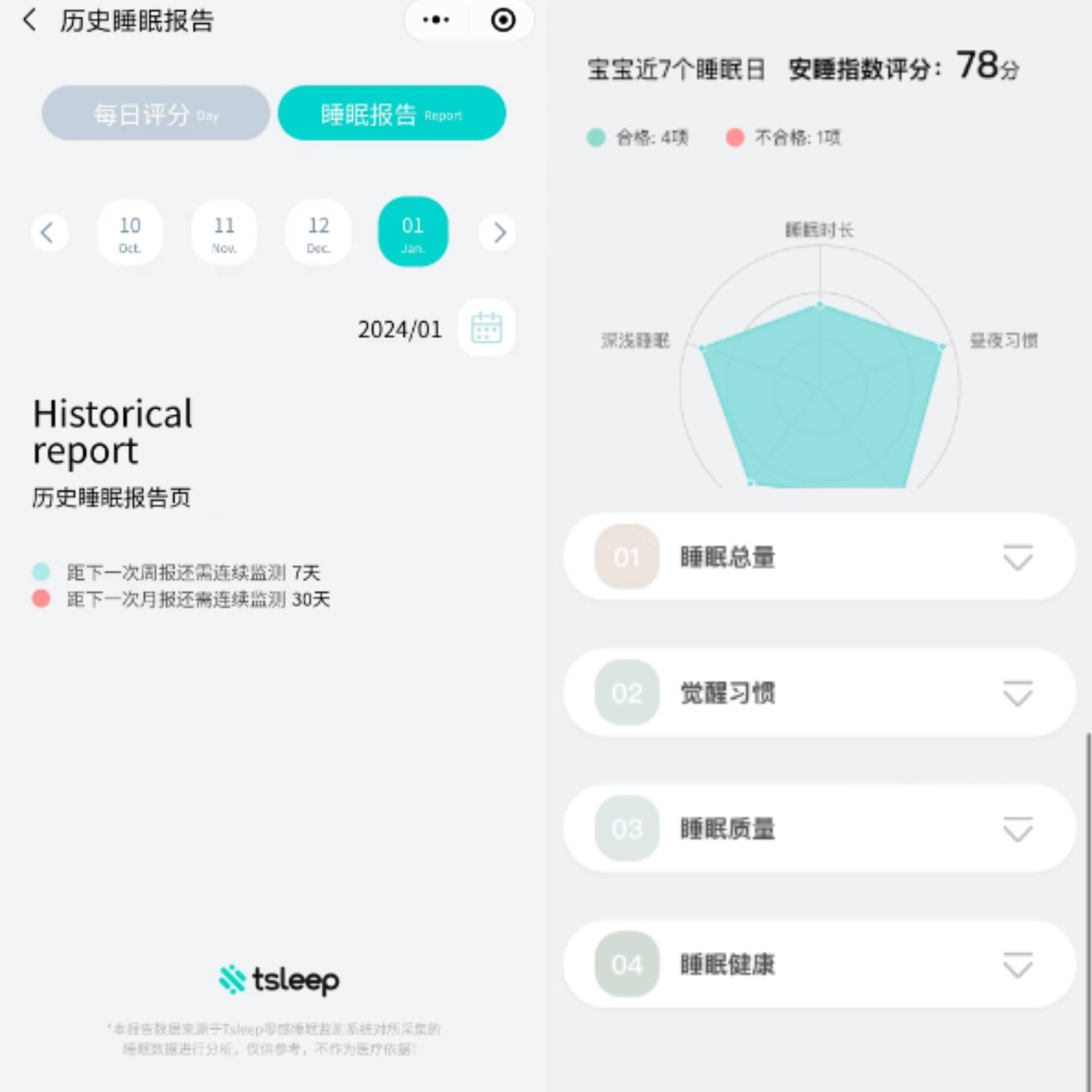Choose the 11 Nov. month chip

point(224,232)
